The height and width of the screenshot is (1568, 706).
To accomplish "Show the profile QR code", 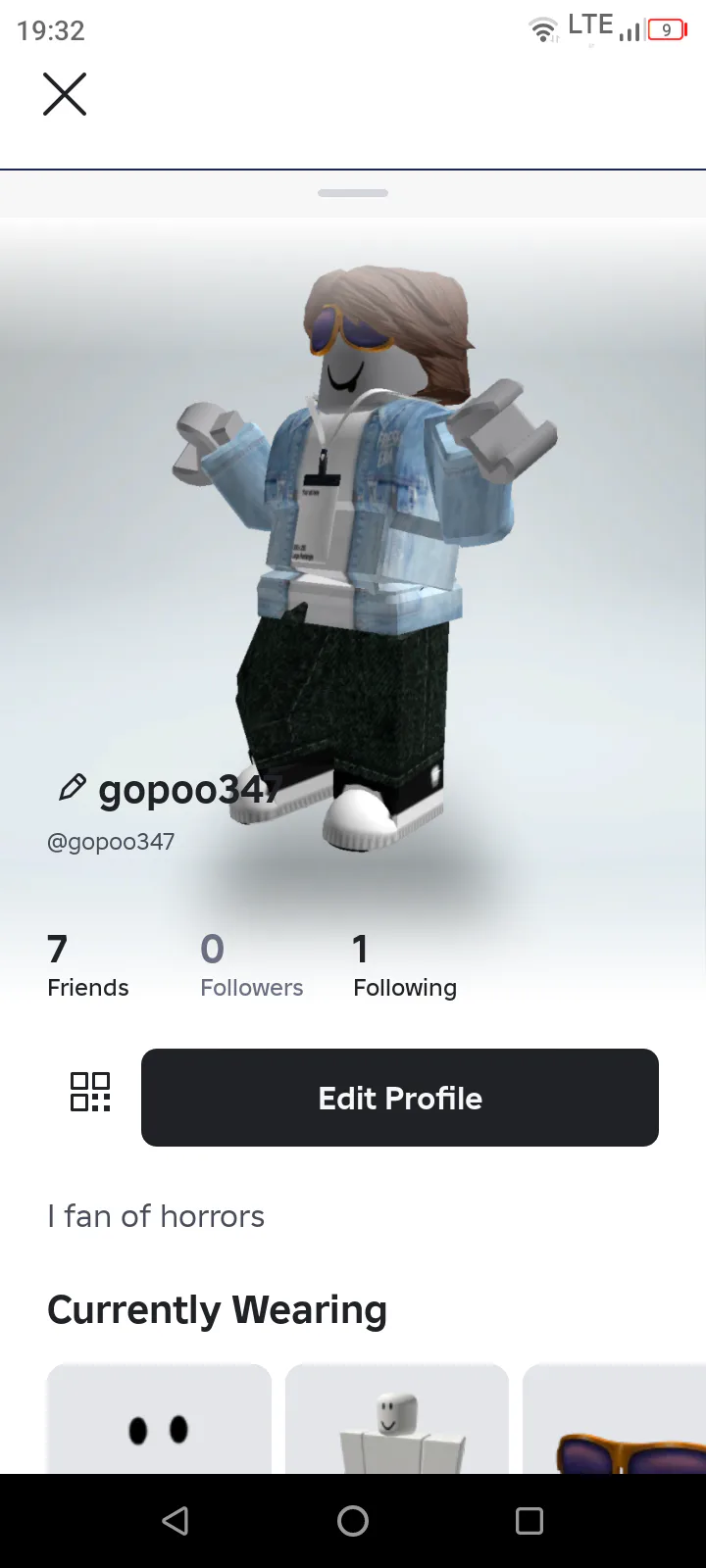I will [x=90, y=1092].
